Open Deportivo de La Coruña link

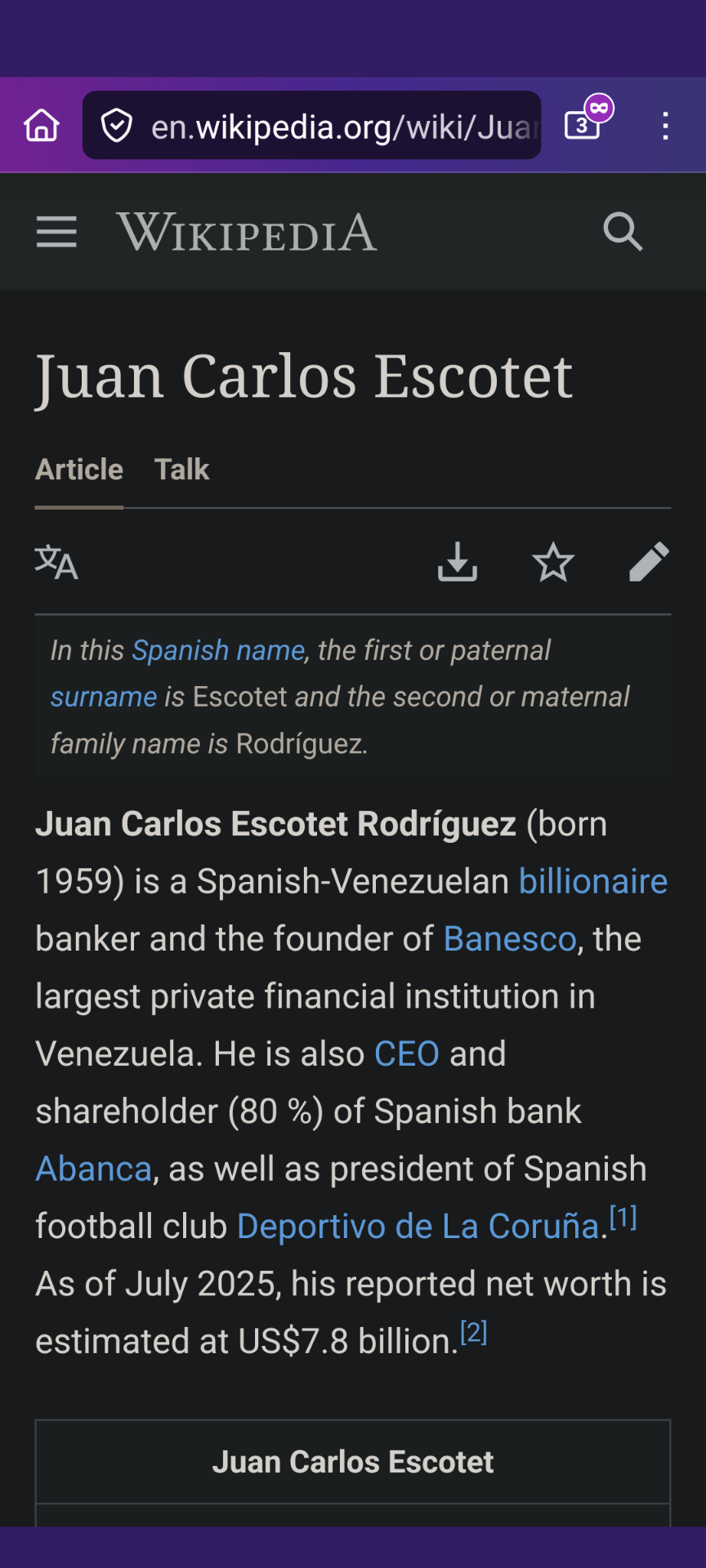pos(418,1227)
